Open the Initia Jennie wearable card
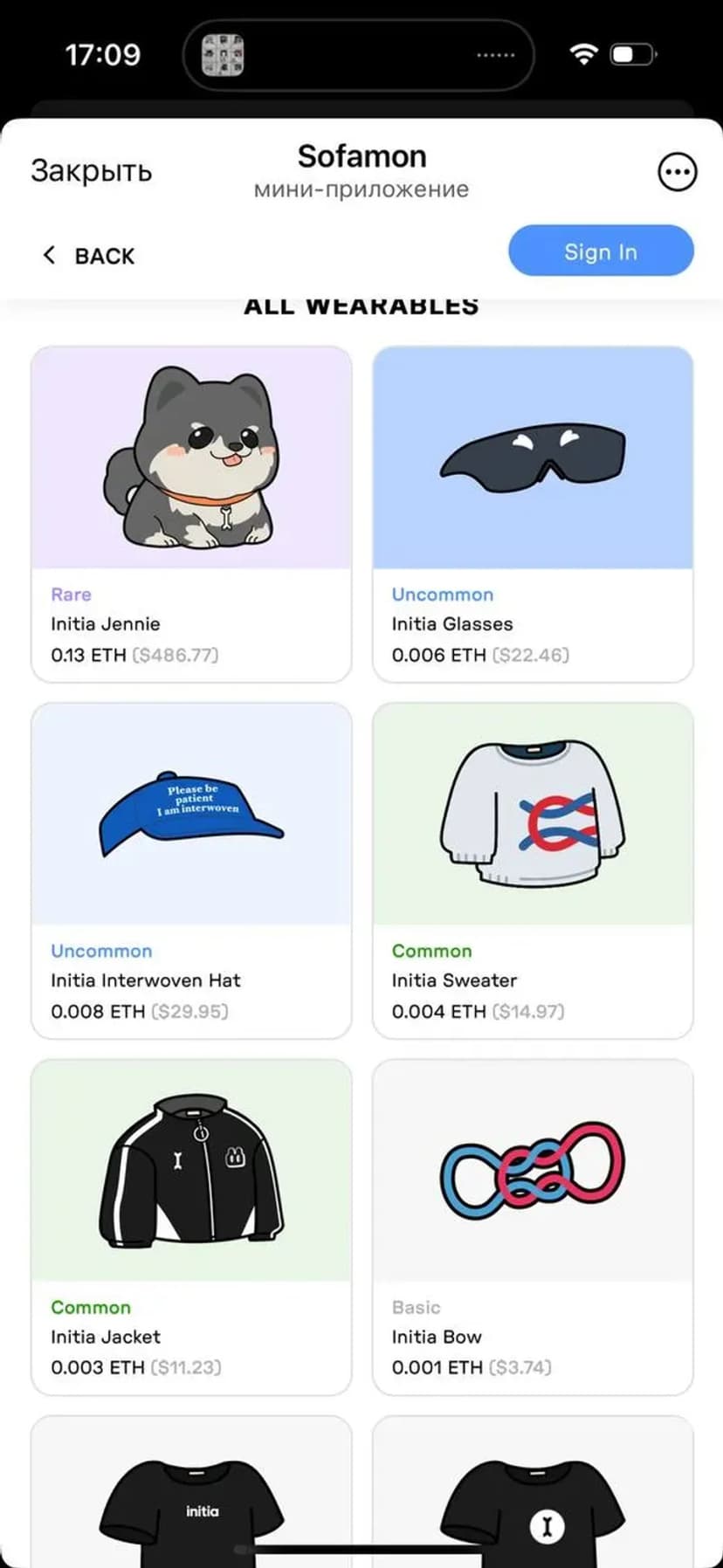723x1568 pixels. tap(191, 513)
